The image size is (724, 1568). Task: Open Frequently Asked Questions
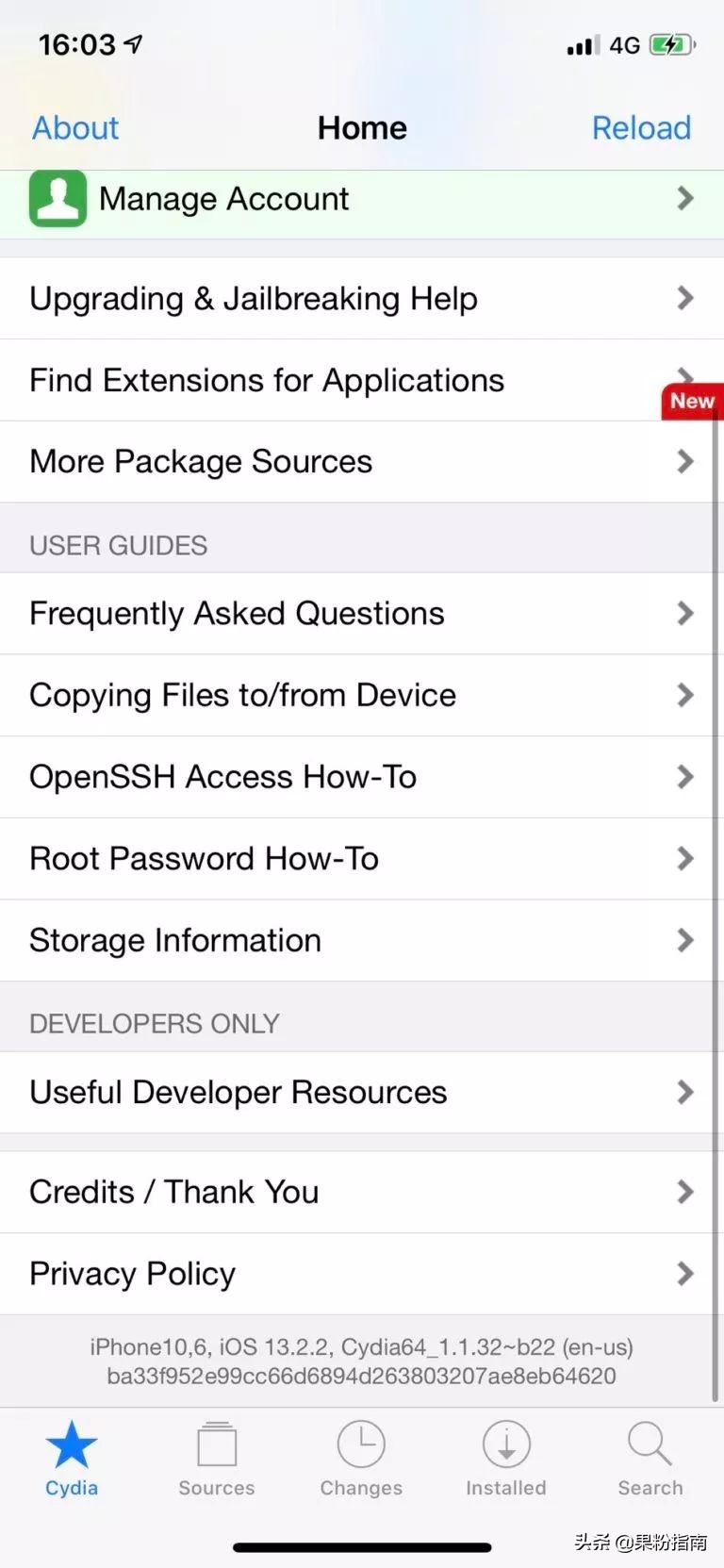coord(236,613)
